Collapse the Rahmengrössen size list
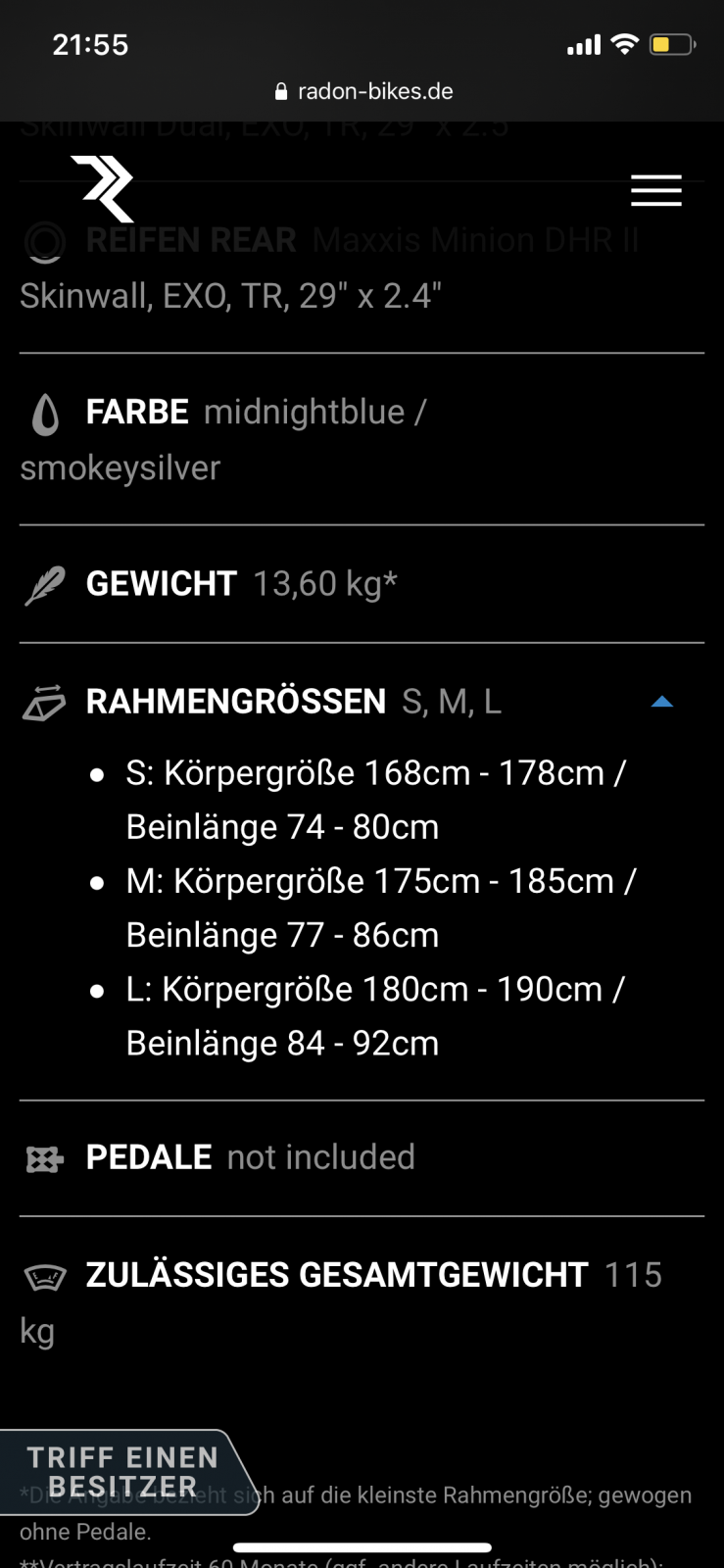Viewport: 724px width, 1568px height. [x=662, y=702]
